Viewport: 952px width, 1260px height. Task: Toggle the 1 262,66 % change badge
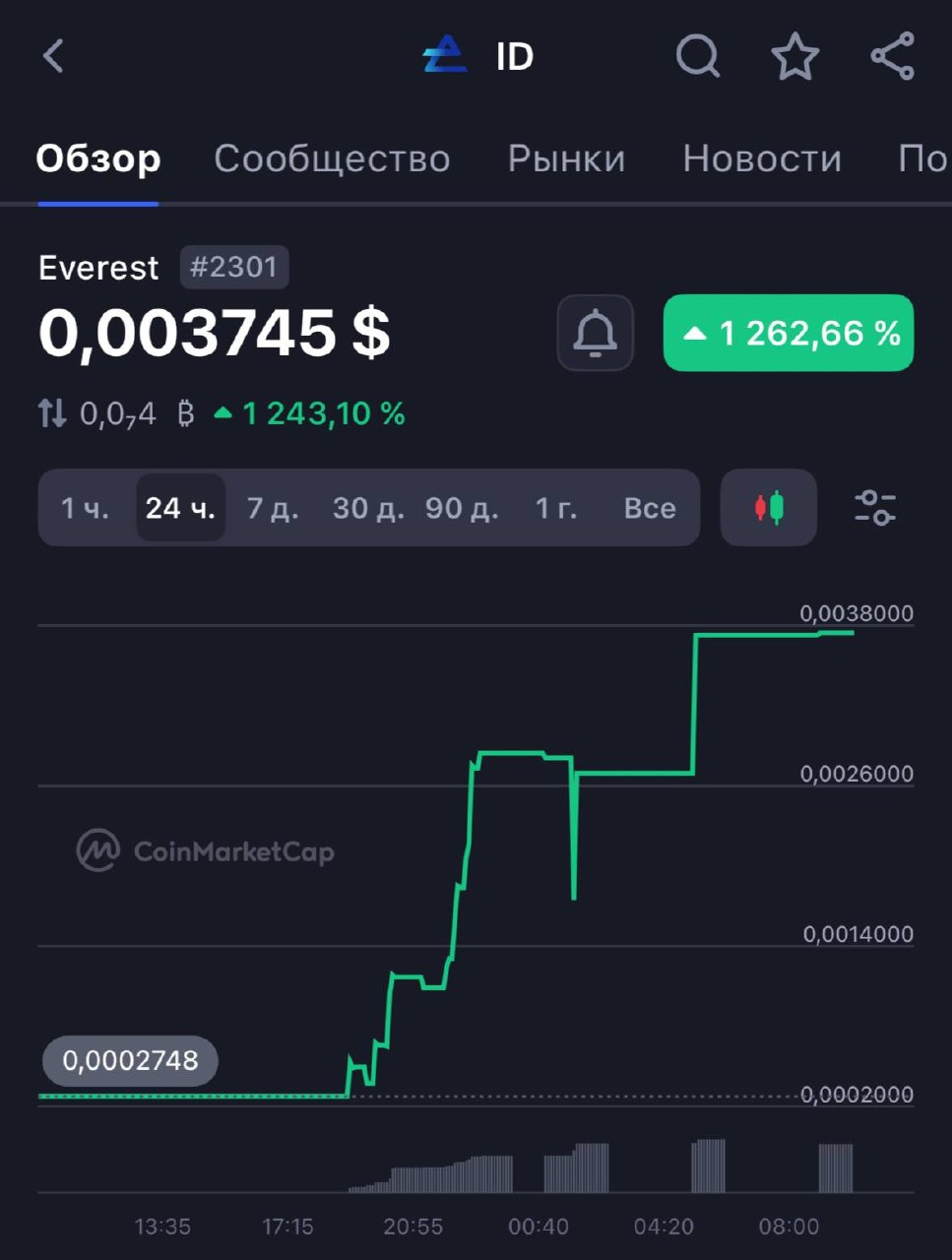pos(789,333)
